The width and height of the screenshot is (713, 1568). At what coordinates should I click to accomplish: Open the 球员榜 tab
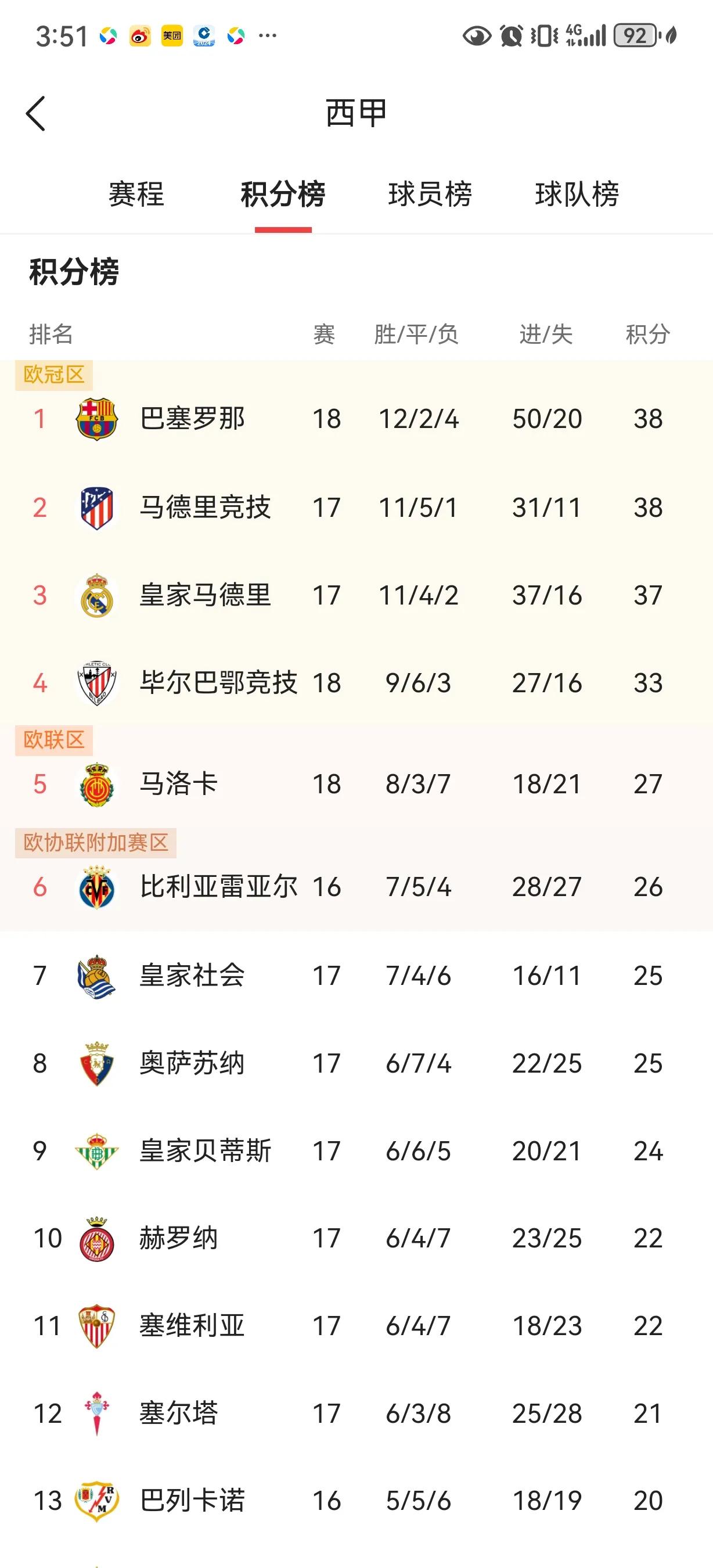click(x=430, y=195)
